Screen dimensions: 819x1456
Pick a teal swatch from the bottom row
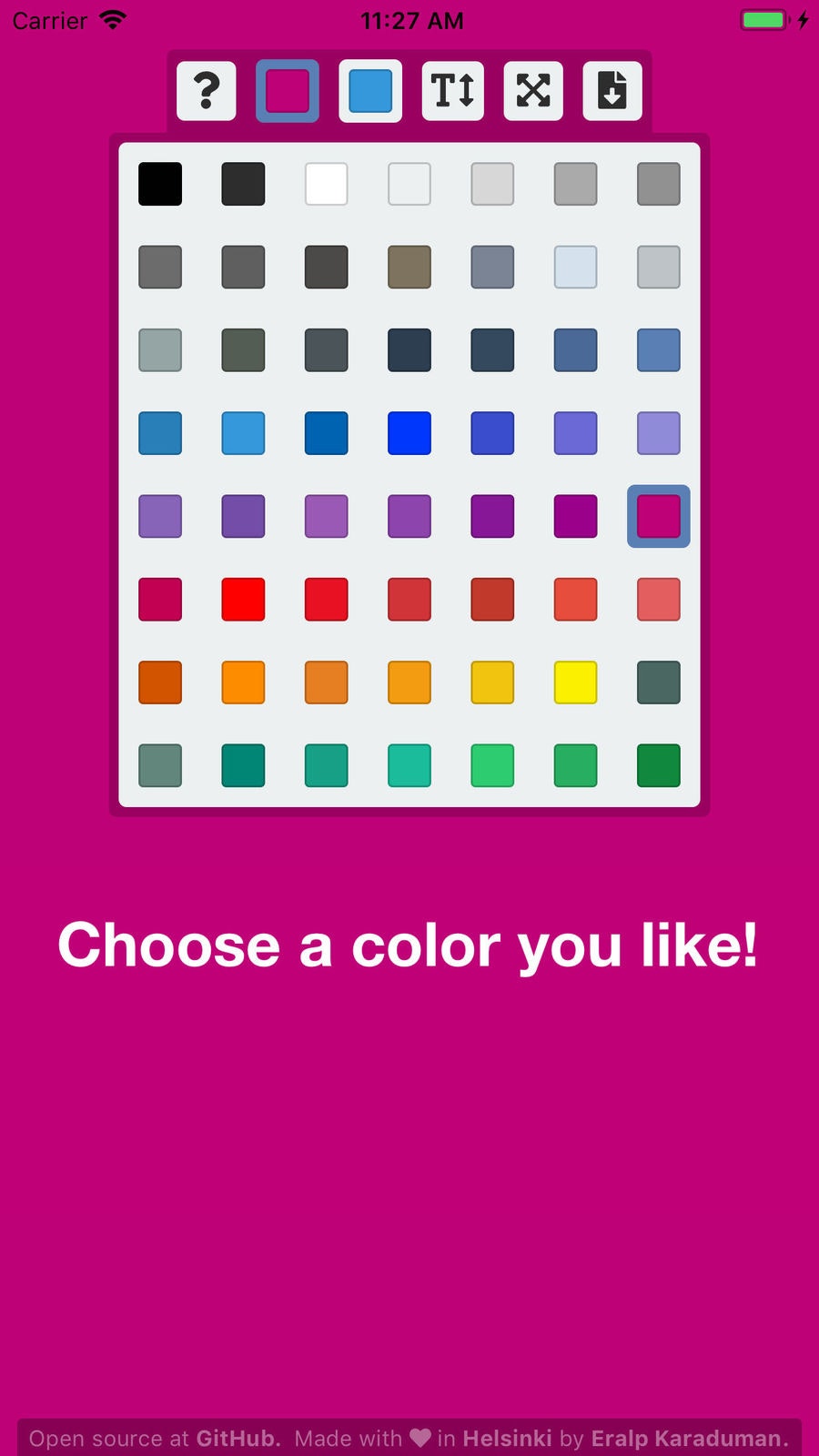pyautogui.click(x=243, y=765)
